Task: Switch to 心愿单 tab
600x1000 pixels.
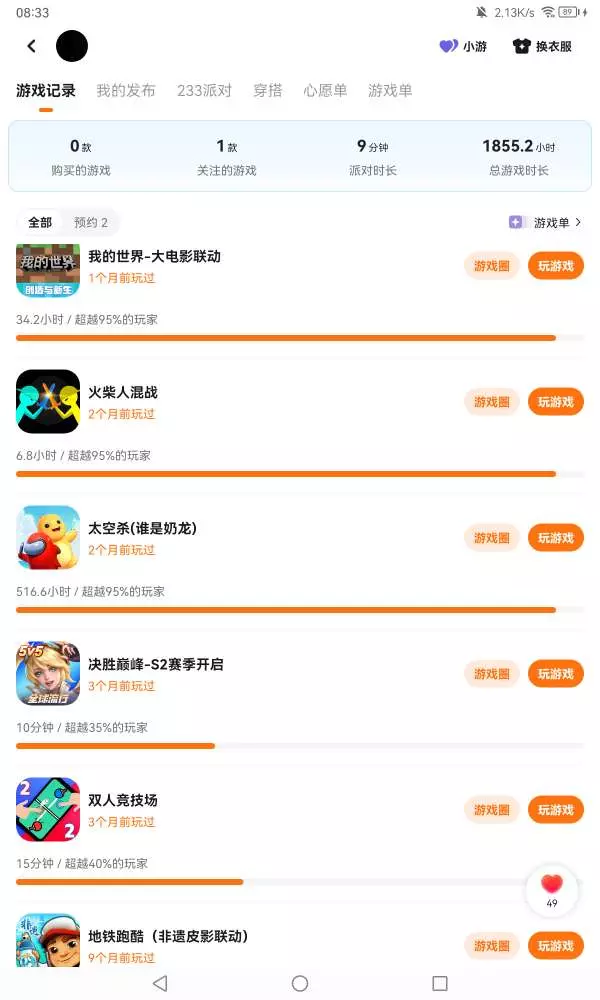Action: coord(326,90)
